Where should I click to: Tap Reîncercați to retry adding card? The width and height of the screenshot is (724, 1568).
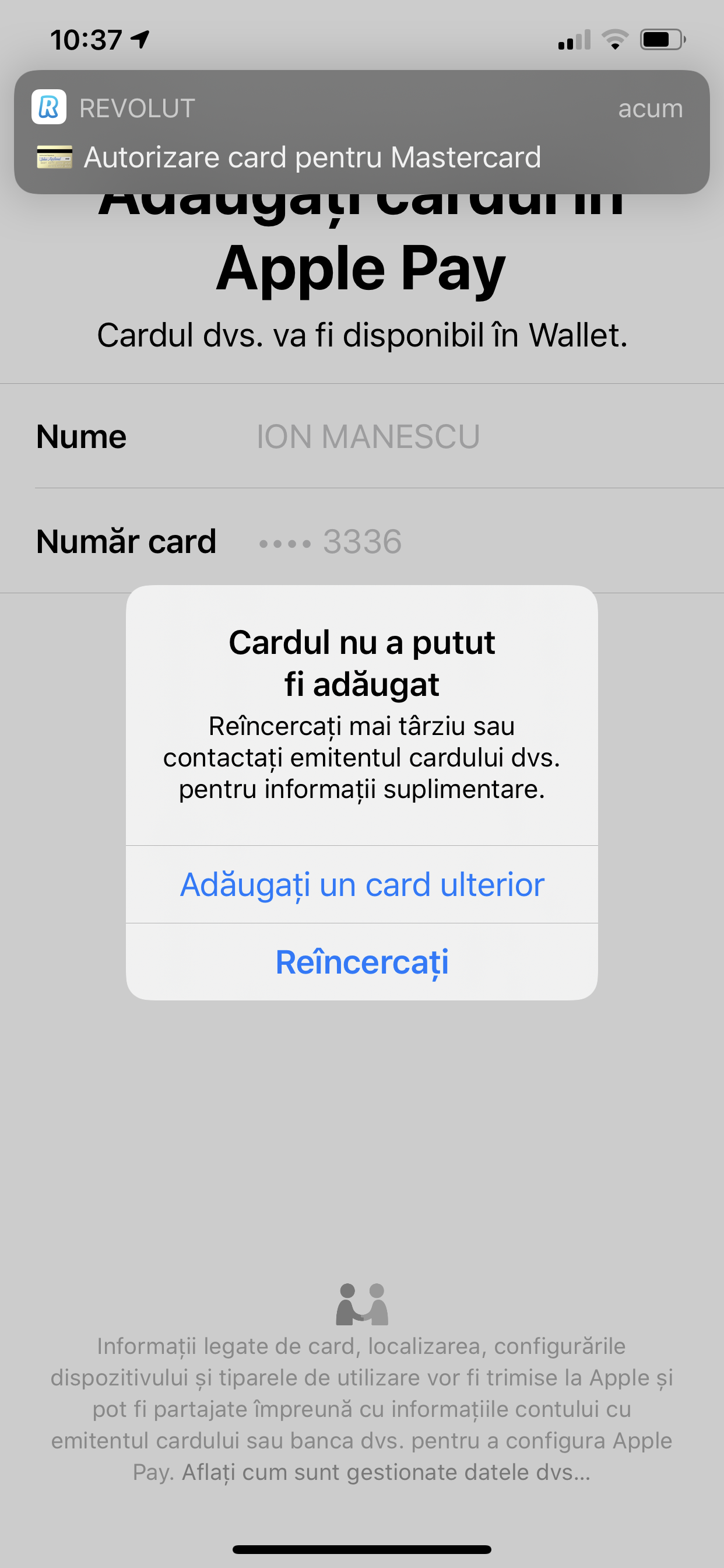tap(361, 963)
